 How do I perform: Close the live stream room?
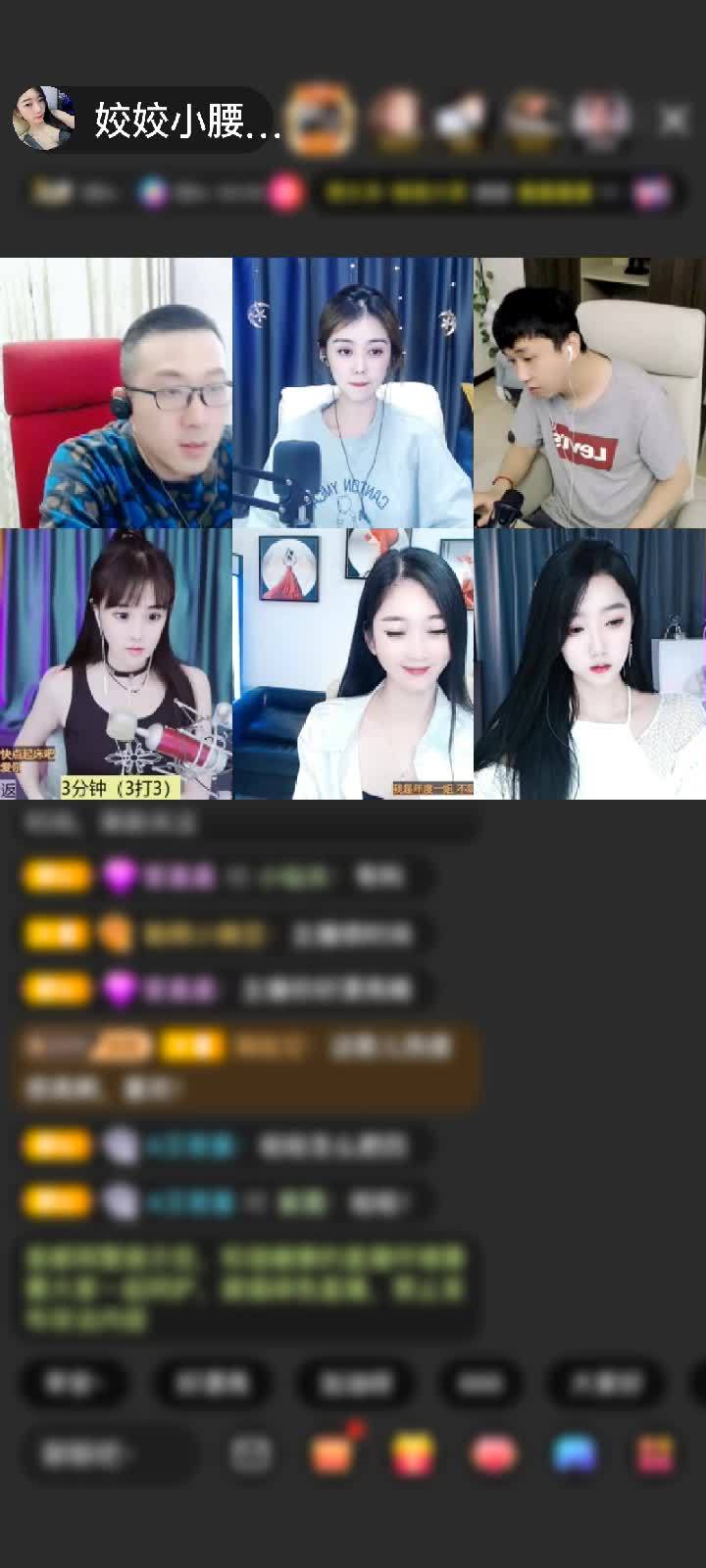[x=674, y=120]
